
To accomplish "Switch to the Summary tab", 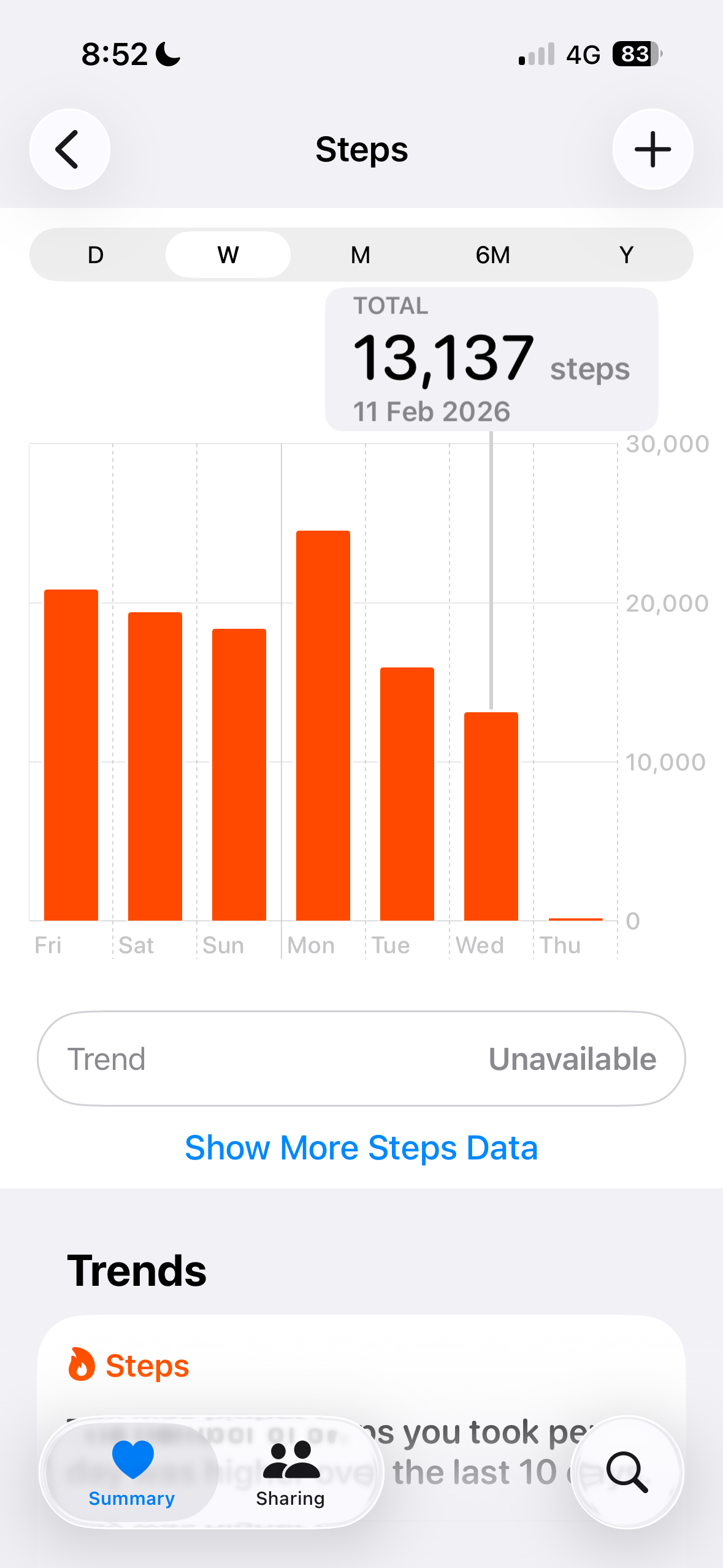I will coord(132,1472).
